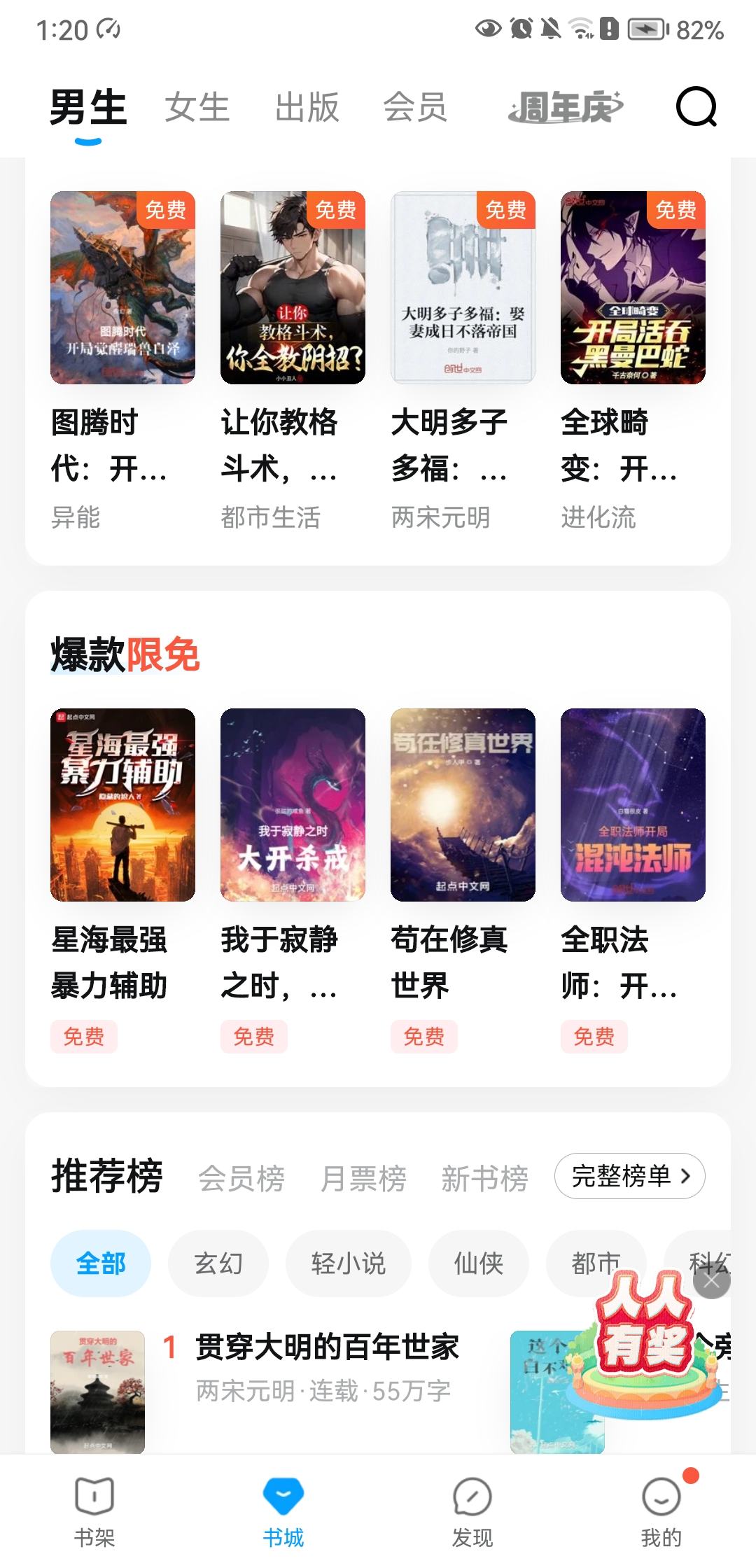Open the 我的 profile tab

pos(661,1511)
